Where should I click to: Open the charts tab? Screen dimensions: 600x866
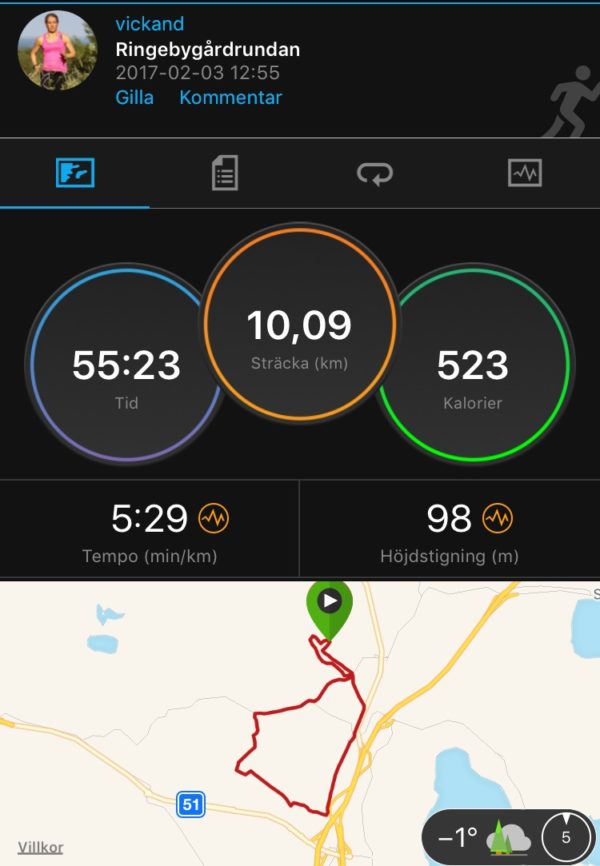pos(525,174)
